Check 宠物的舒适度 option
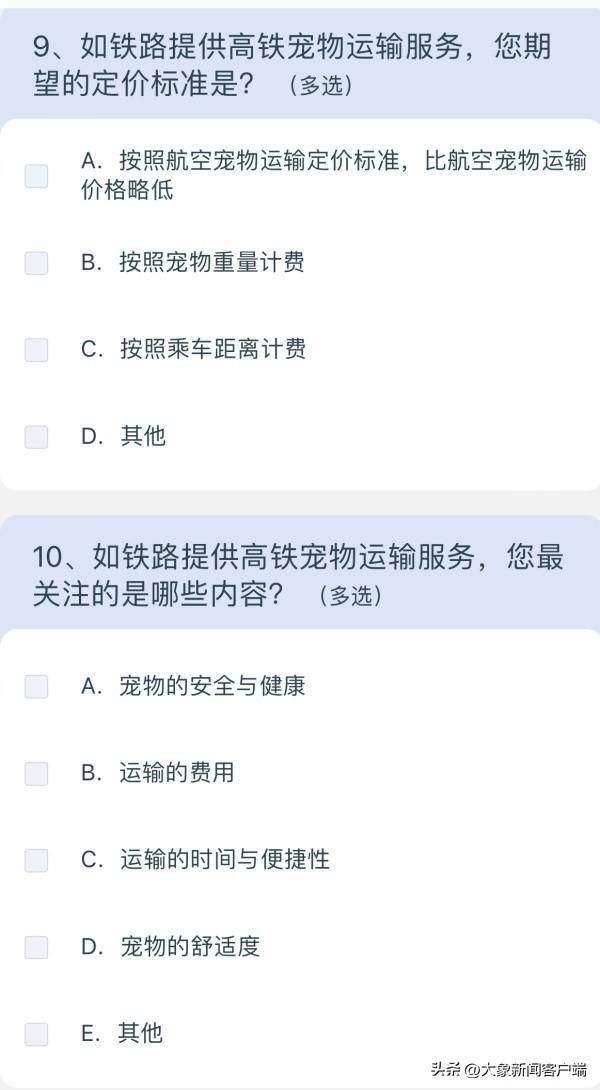 36,947
